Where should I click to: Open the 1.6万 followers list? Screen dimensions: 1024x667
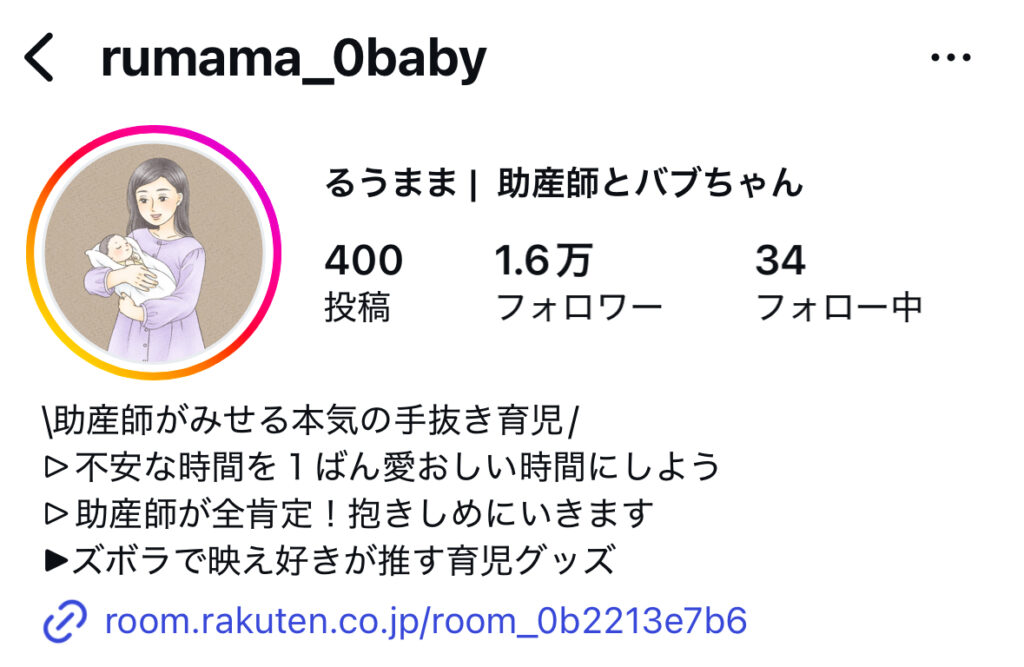point(578,283)
